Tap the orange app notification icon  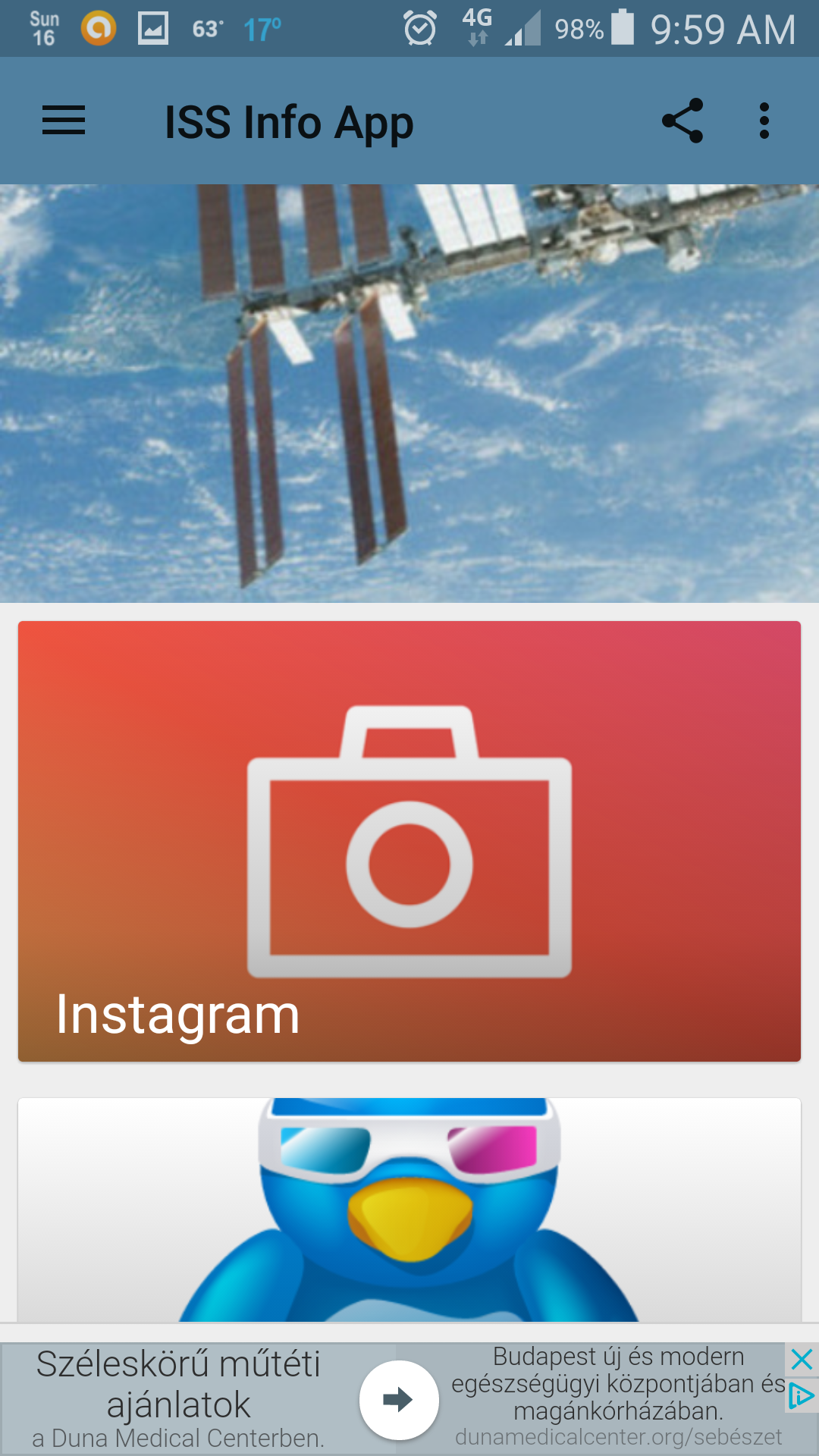pos(99,28)
